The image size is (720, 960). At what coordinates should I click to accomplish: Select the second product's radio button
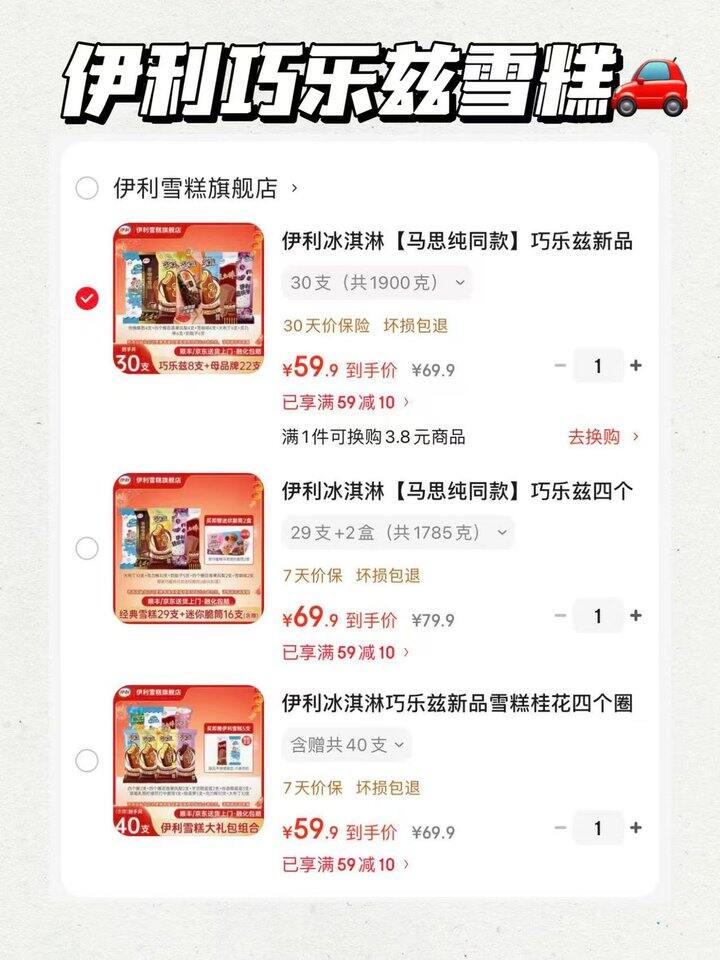click(x=86, y=546)
